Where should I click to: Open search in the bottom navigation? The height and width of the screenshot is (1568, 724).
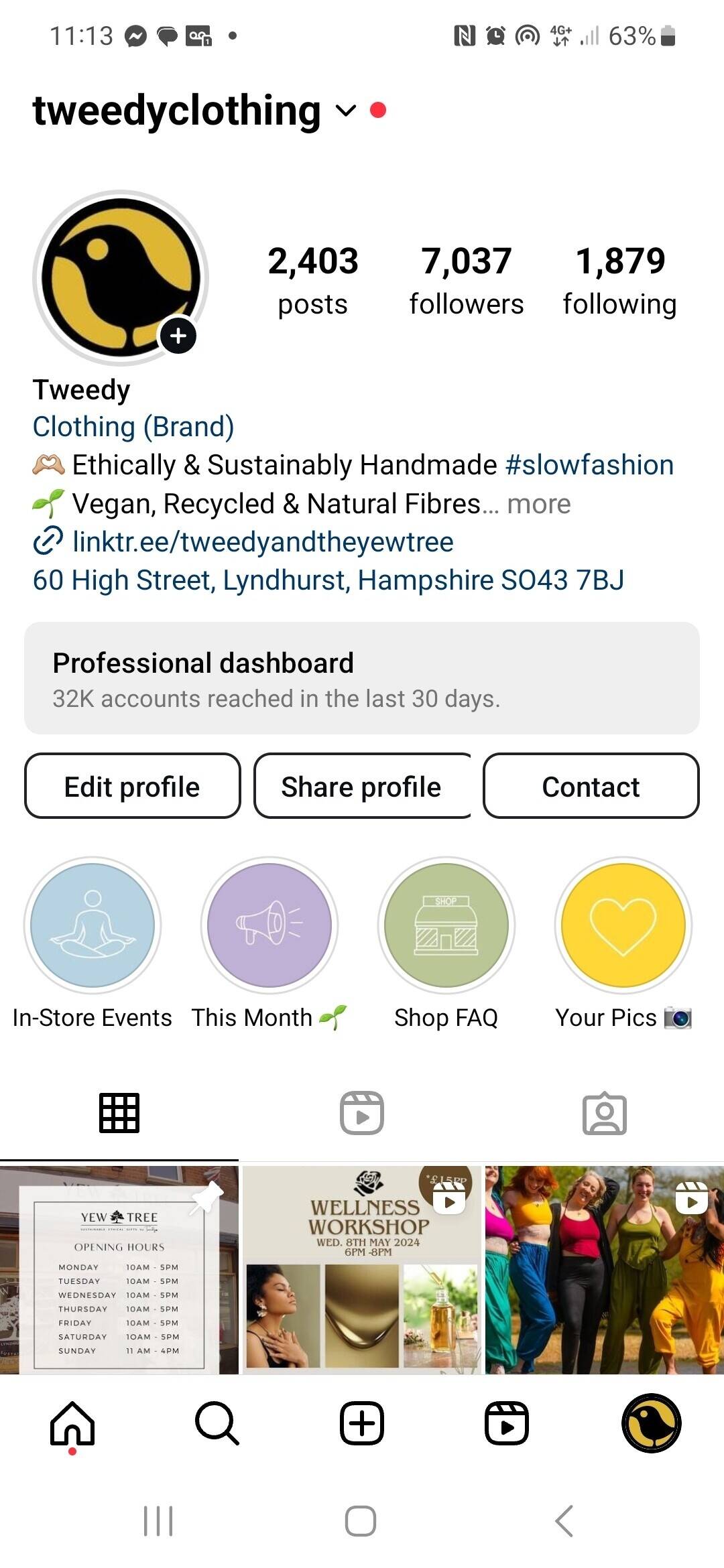tap(217, 1423)
